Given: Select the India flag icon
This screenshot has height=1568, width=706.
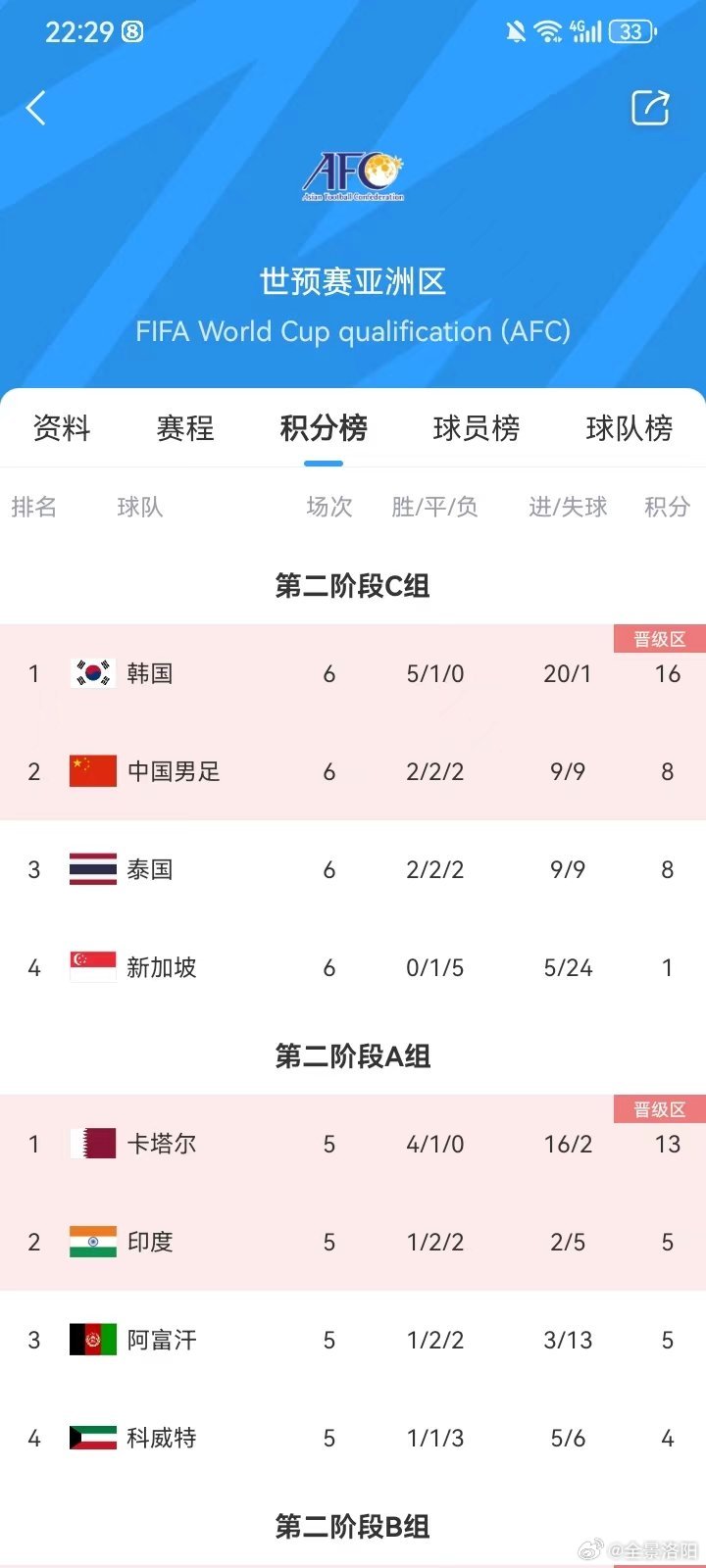Looking at the screenshot, I should 92,1242.
